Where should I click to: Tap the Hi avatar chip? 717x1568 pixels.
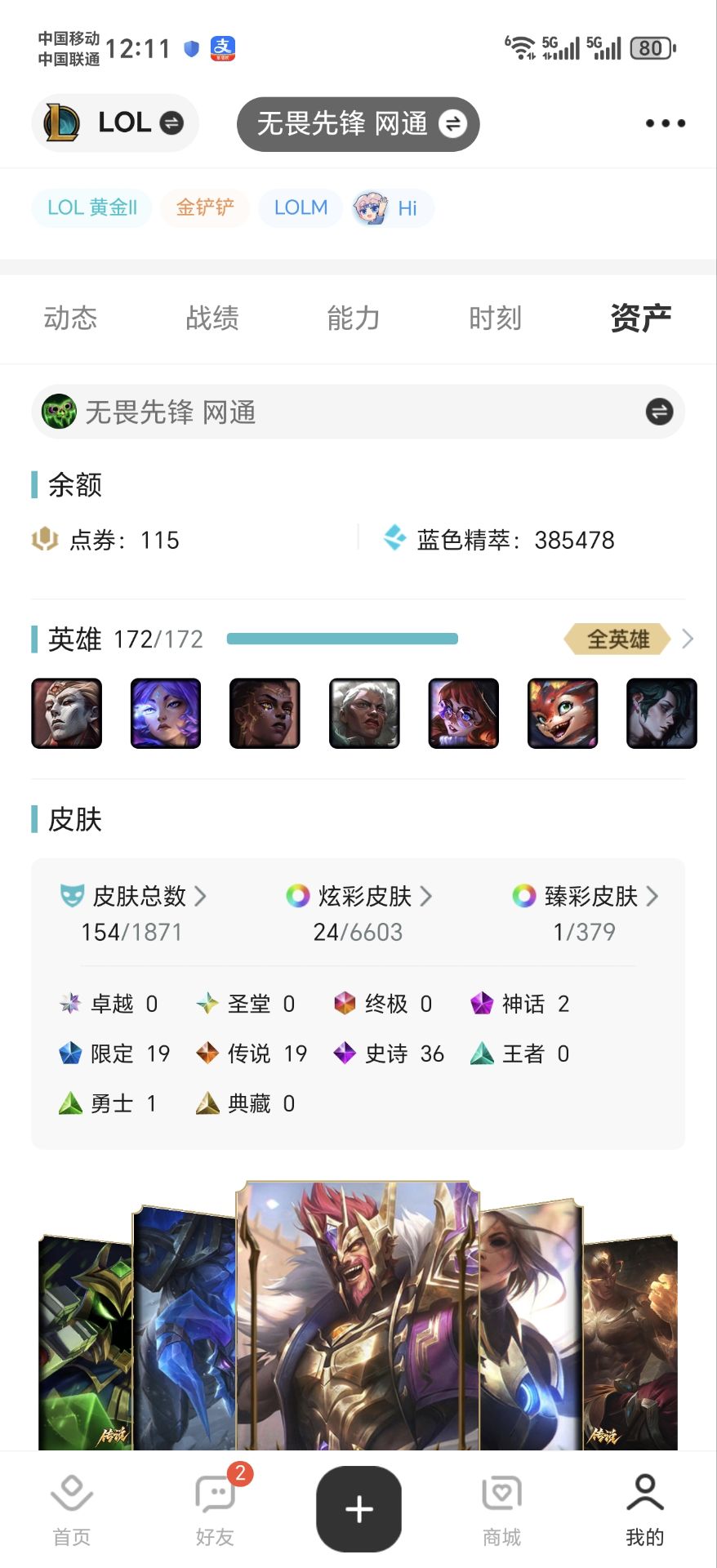tap(392, 208)
